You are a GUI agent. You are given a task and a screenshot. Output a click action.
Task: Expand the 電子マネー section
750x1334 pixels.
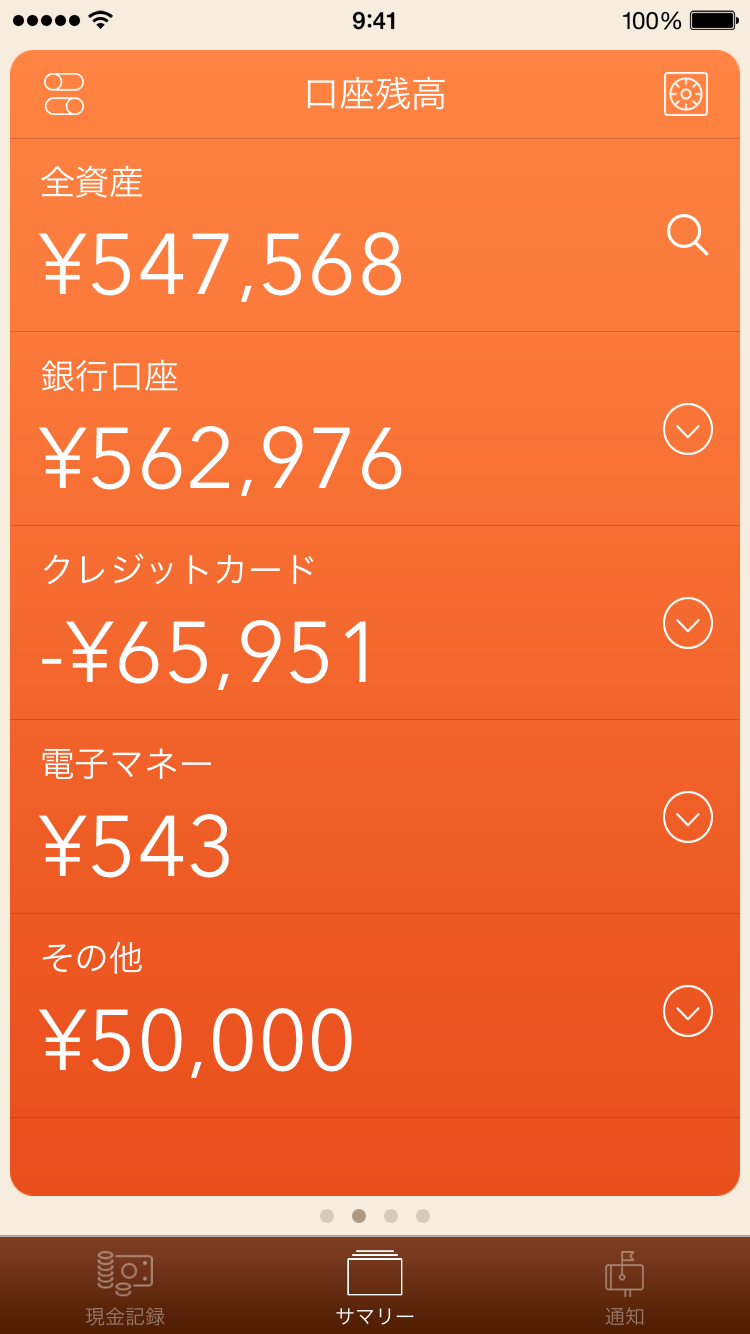pyautogui.click(x=688, y=817)
